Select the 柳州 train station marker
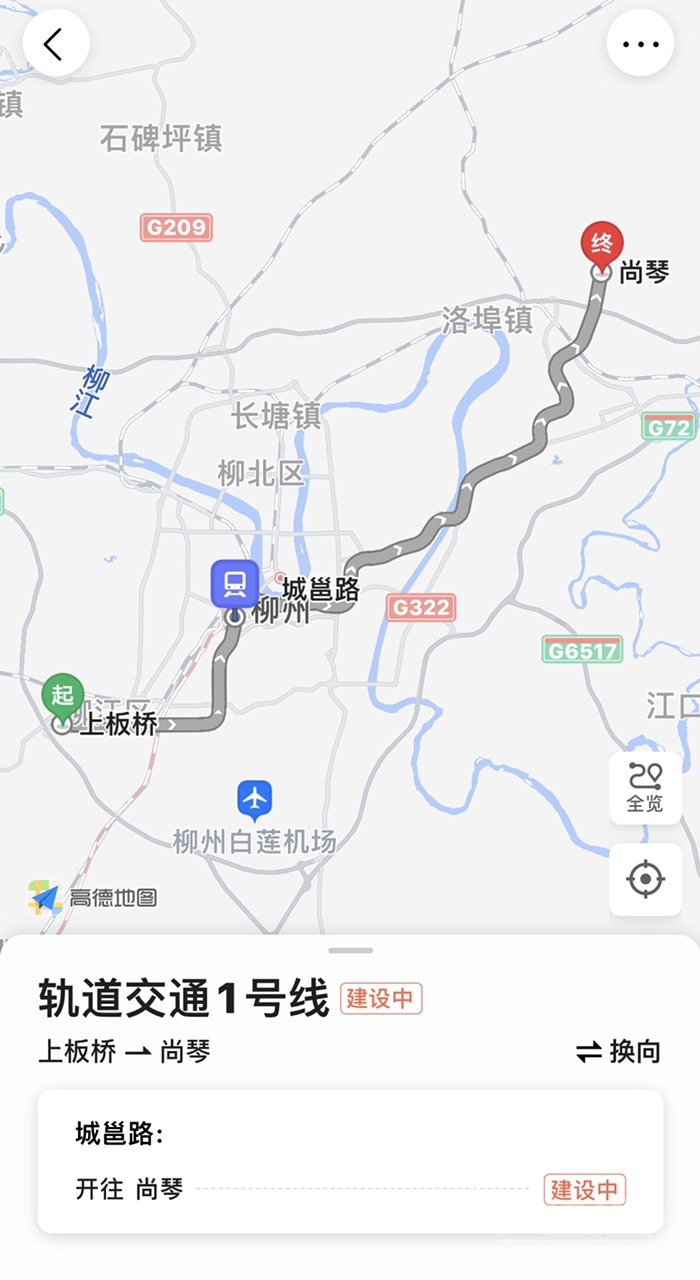 235,585
